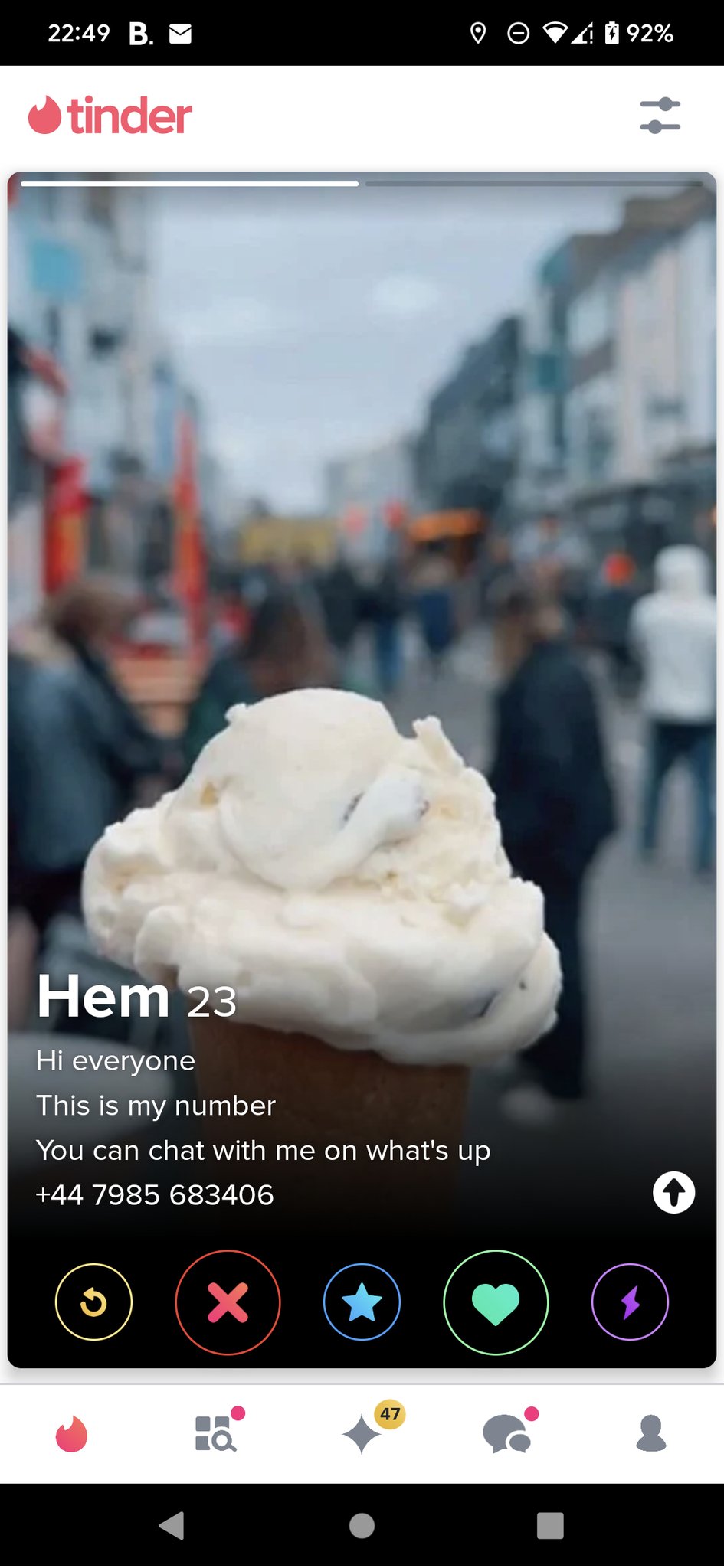Tap the system back button
Image resolution: width=724 pixels, height=1568 pixels.
(x=172, y=1525)
